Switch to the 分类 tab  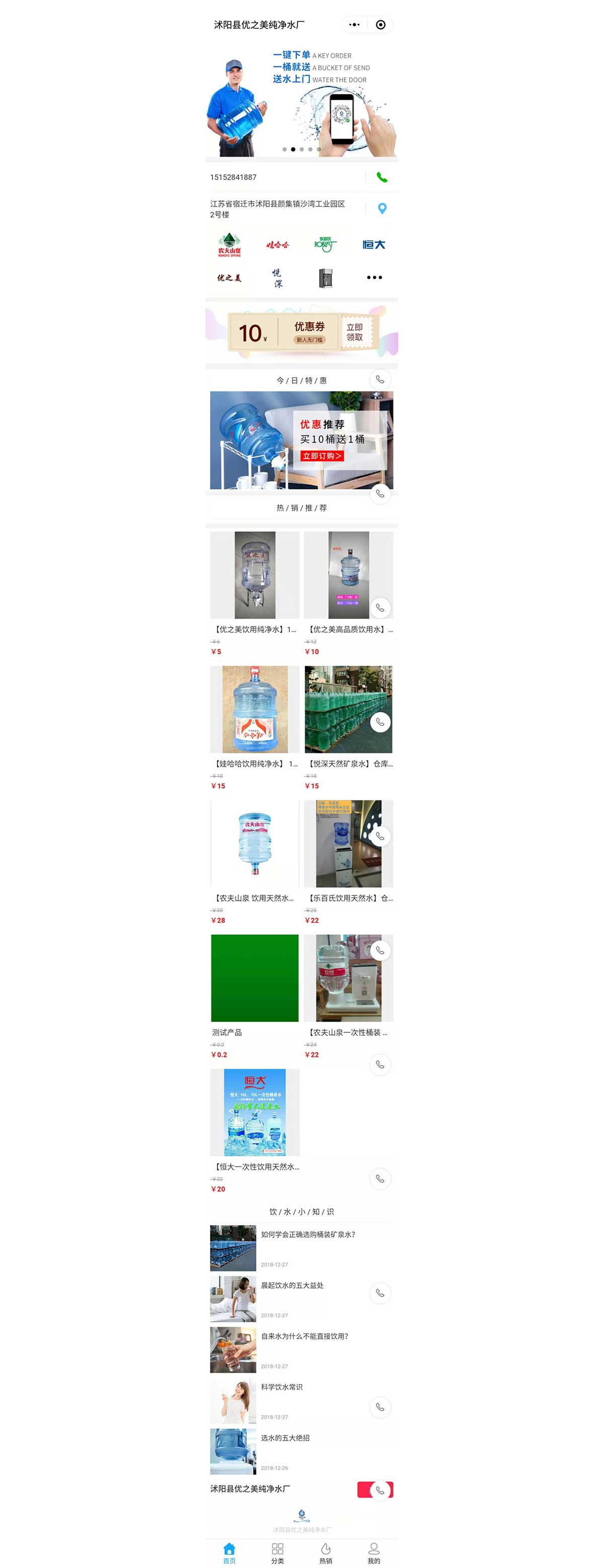coord(277,1553)
